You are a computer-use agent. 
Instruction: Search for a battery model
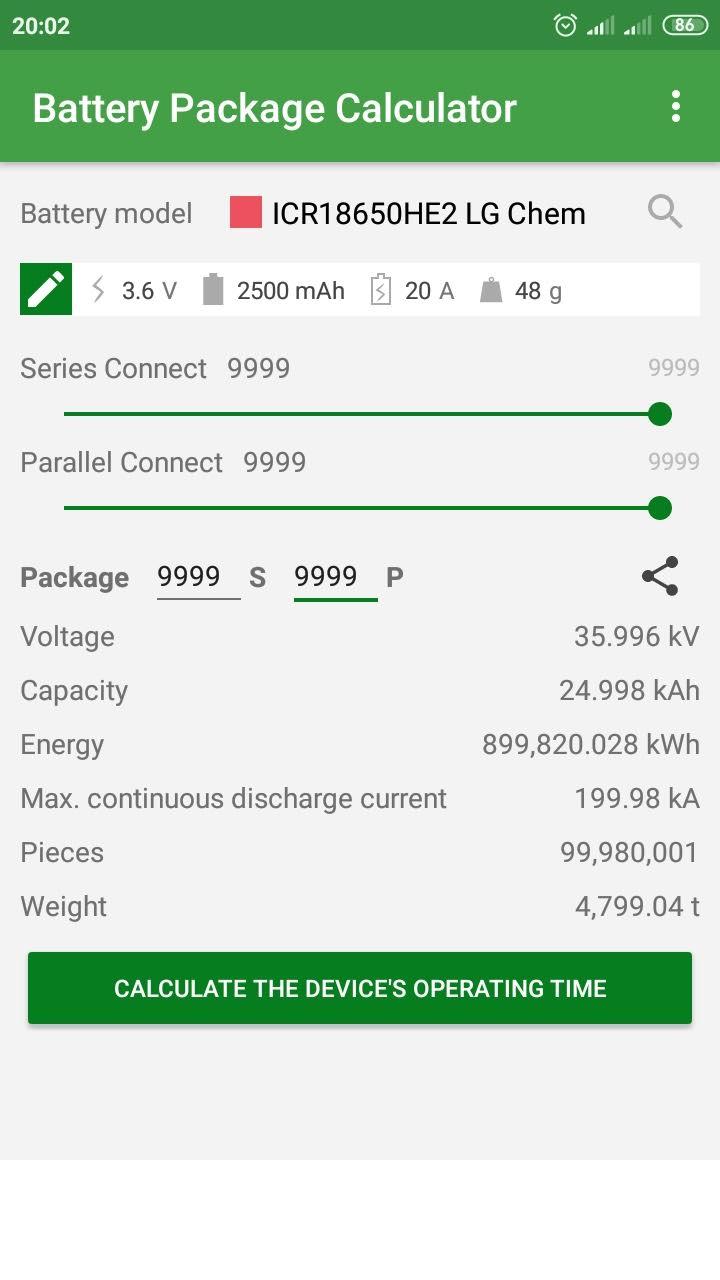pos(665,212)
